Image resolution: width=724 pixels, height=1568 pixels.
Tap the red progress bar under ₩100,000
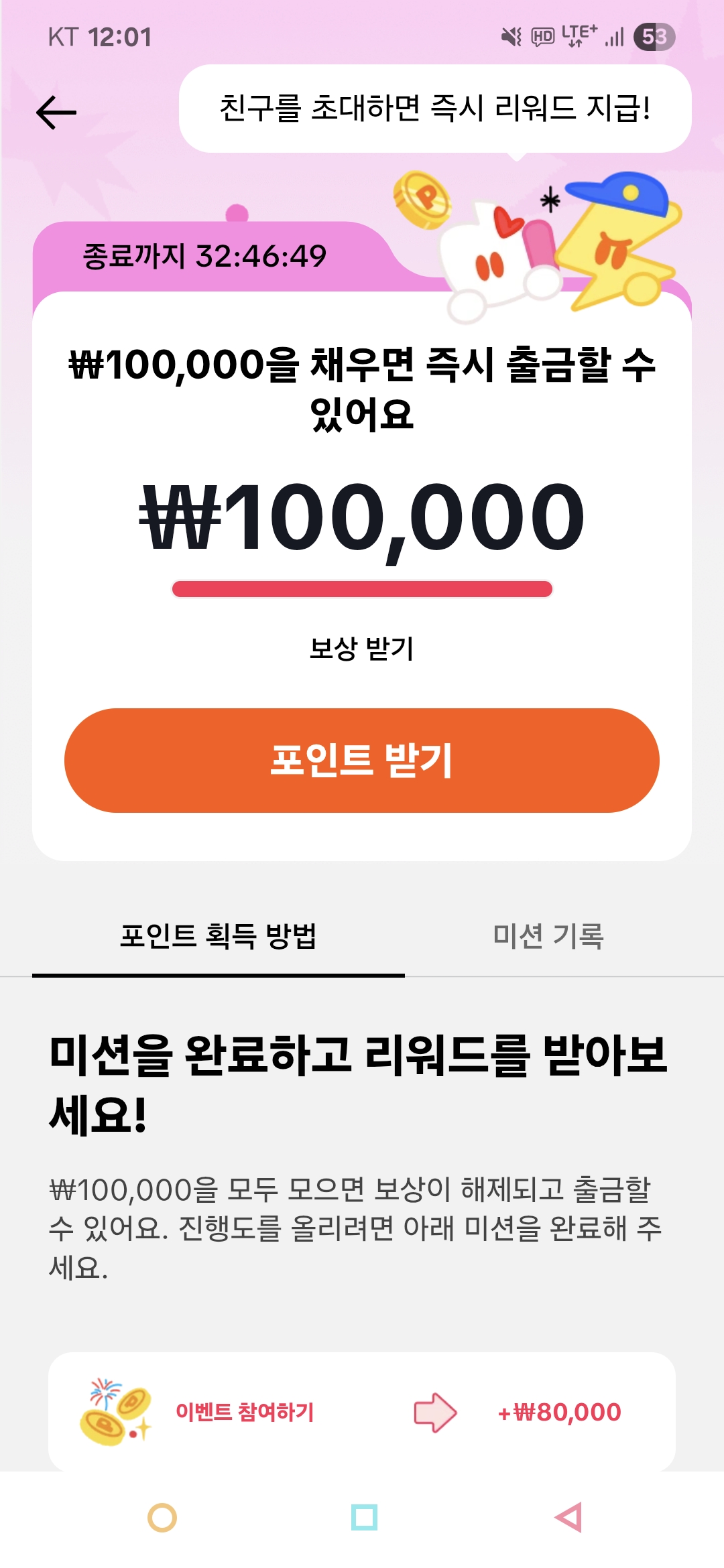(362, 588)
